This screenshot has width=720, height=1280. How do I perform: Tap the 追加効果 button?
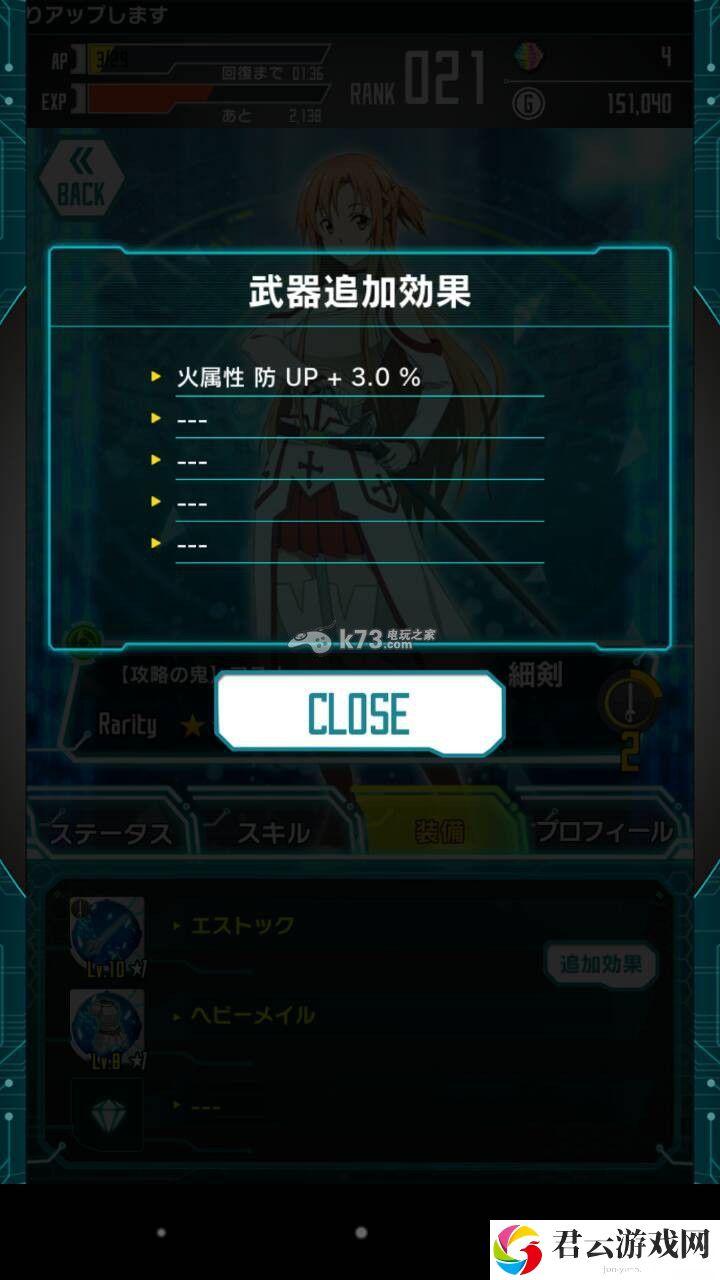600,964
